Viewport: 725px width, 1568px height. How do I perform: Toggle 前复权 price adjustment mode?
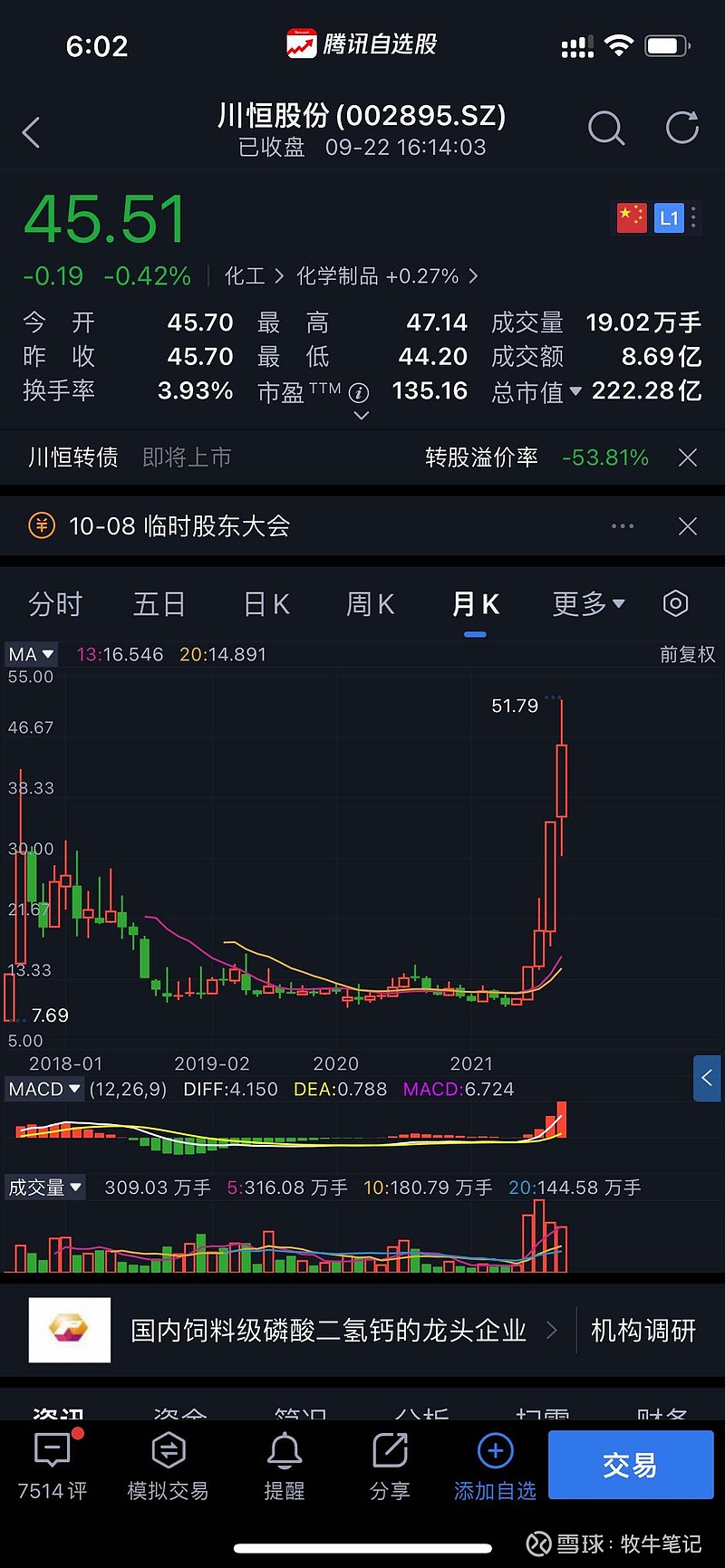[x=687, y=653]
